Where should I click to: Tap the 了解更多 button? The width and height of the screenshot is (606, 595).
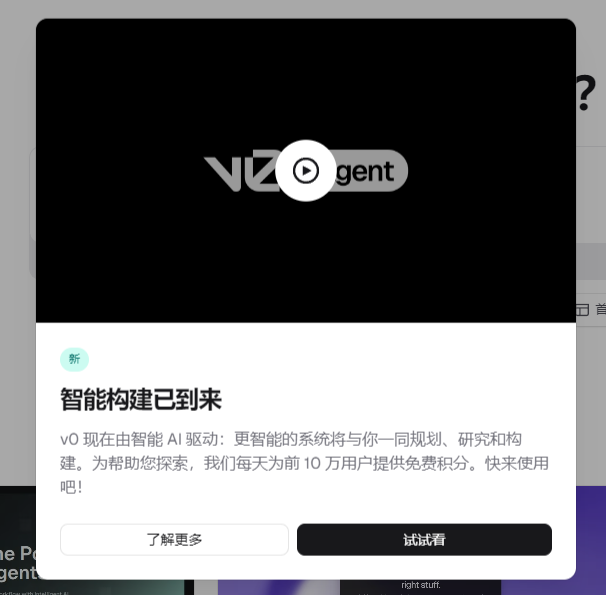click(x=174, y=540)
